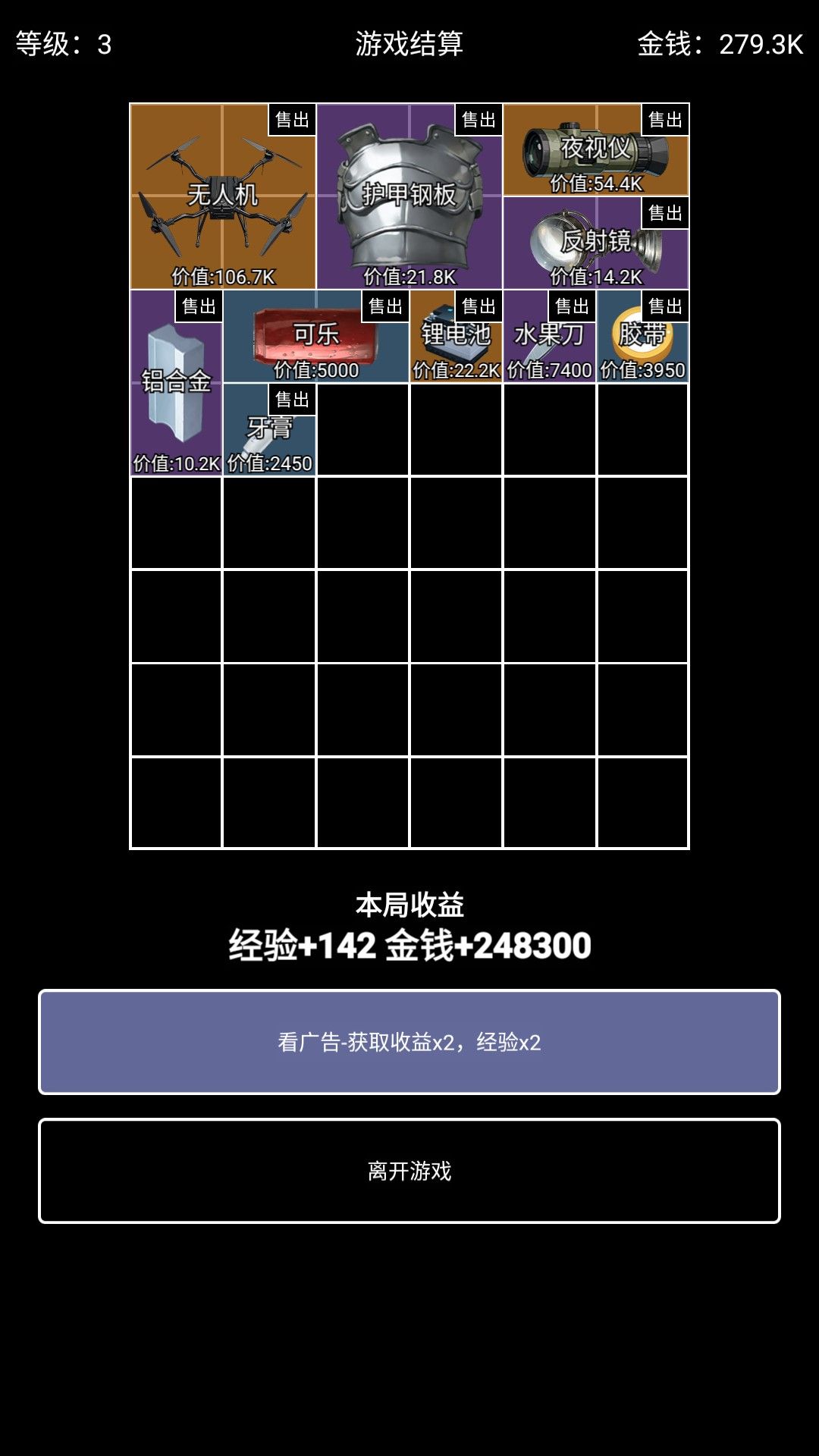Screen dimensions: 819x1456
Task: Click the 离开游戏 leave game button
Action: (409, 1170)
